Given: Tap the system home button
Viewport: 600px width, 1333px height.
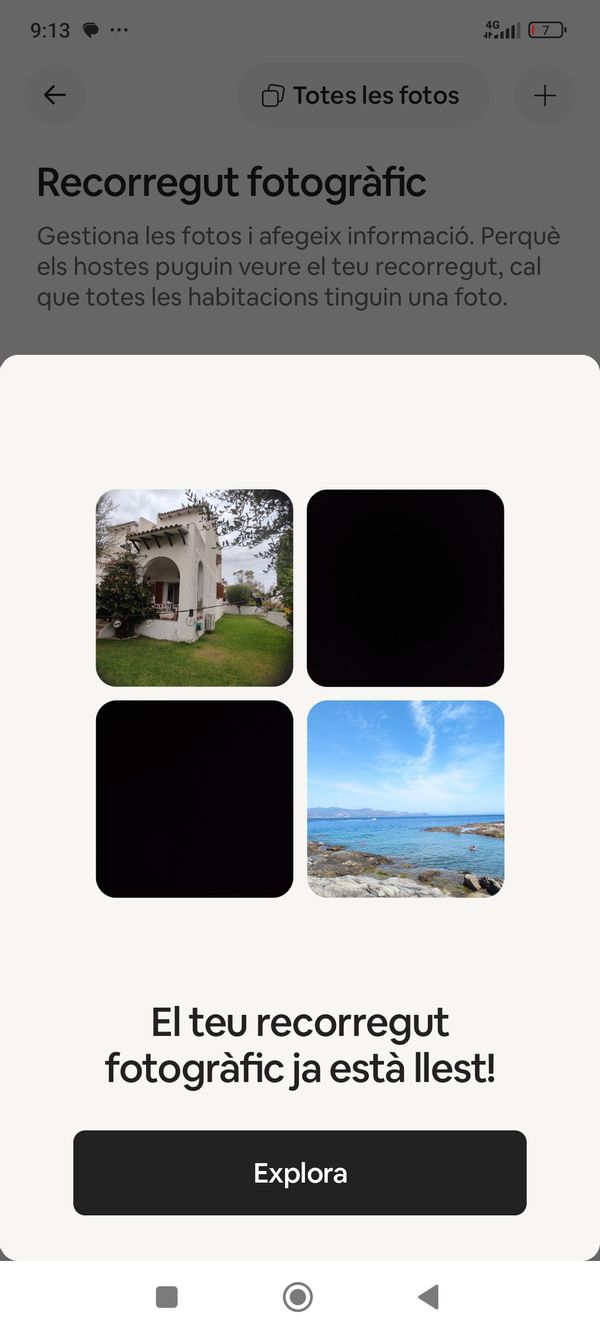Looking at the screenshot, I should [x=298, y=1297].
